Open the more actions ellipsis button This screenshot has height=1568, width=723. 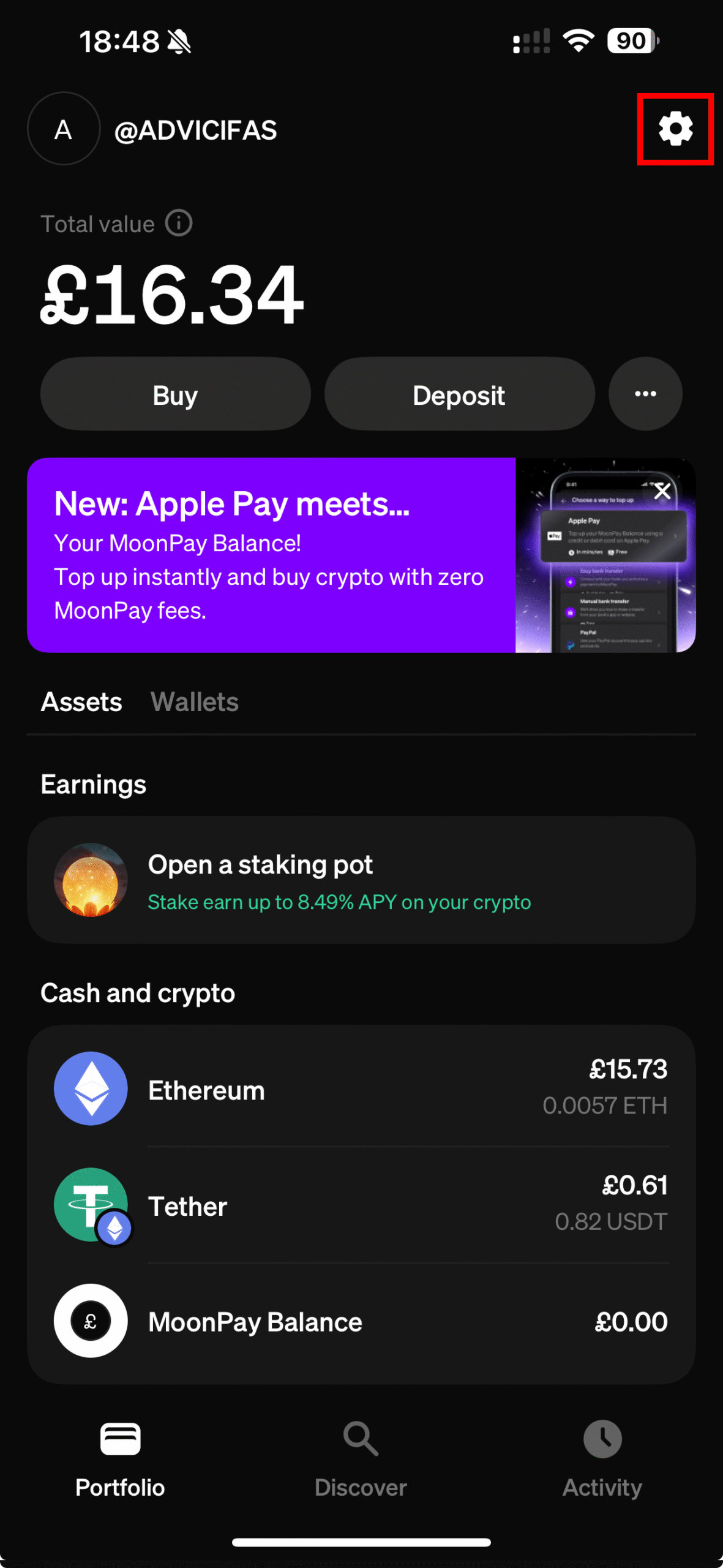pos(645,394)
